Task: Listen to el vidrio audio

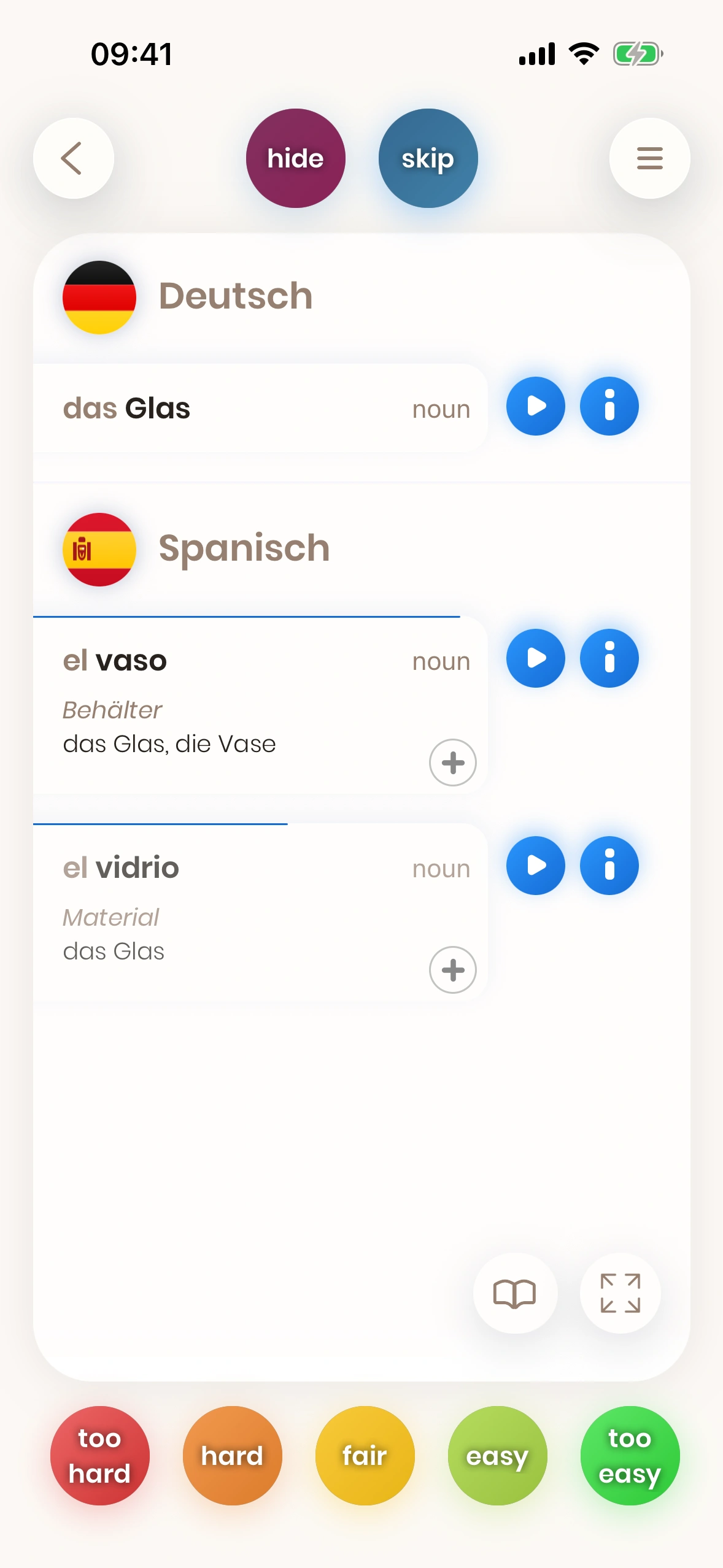Action: point(535,866)
